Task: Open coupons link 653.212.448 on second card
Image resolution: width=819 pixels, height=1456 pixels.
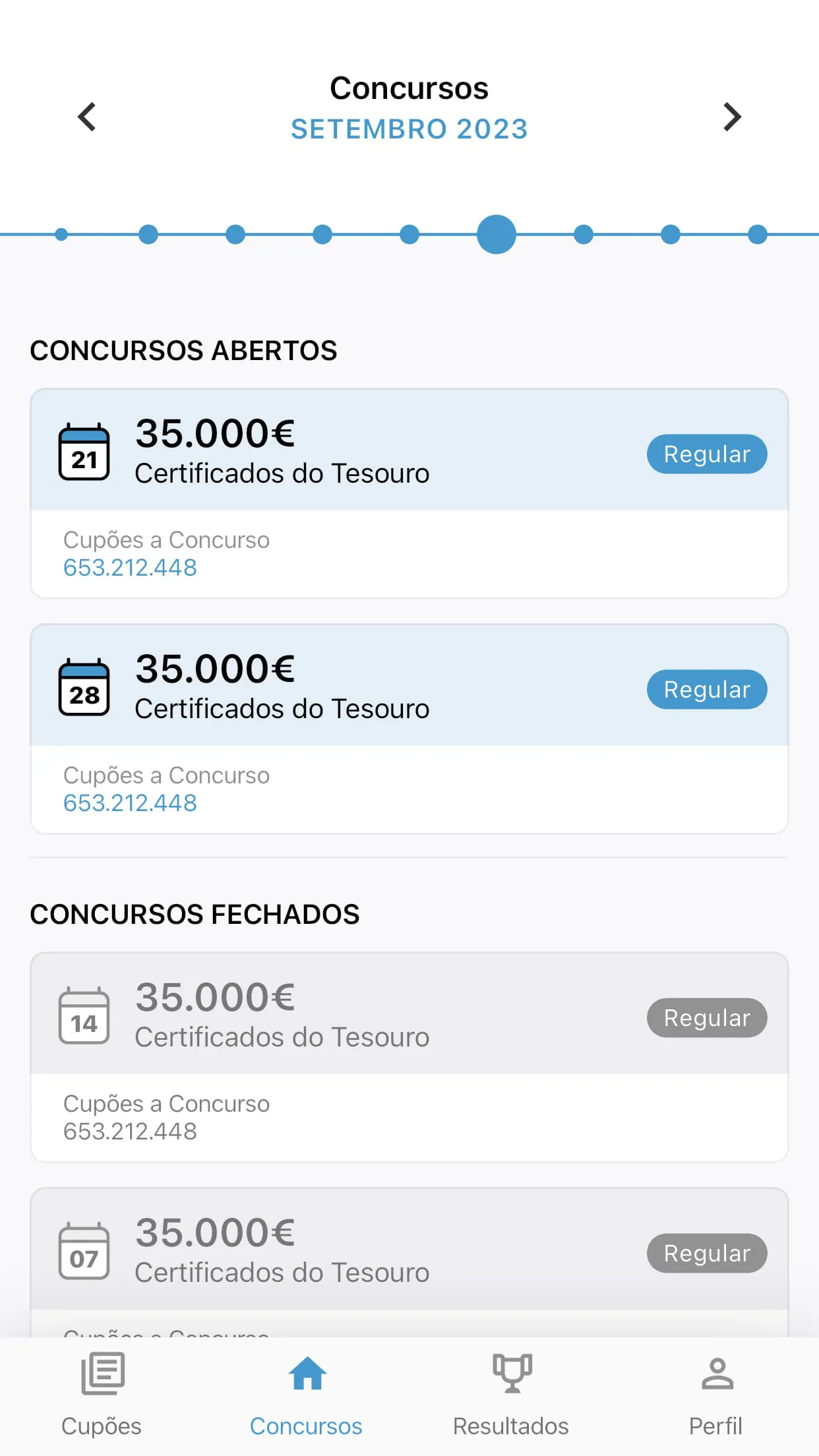Action: [x=129, y=803]
